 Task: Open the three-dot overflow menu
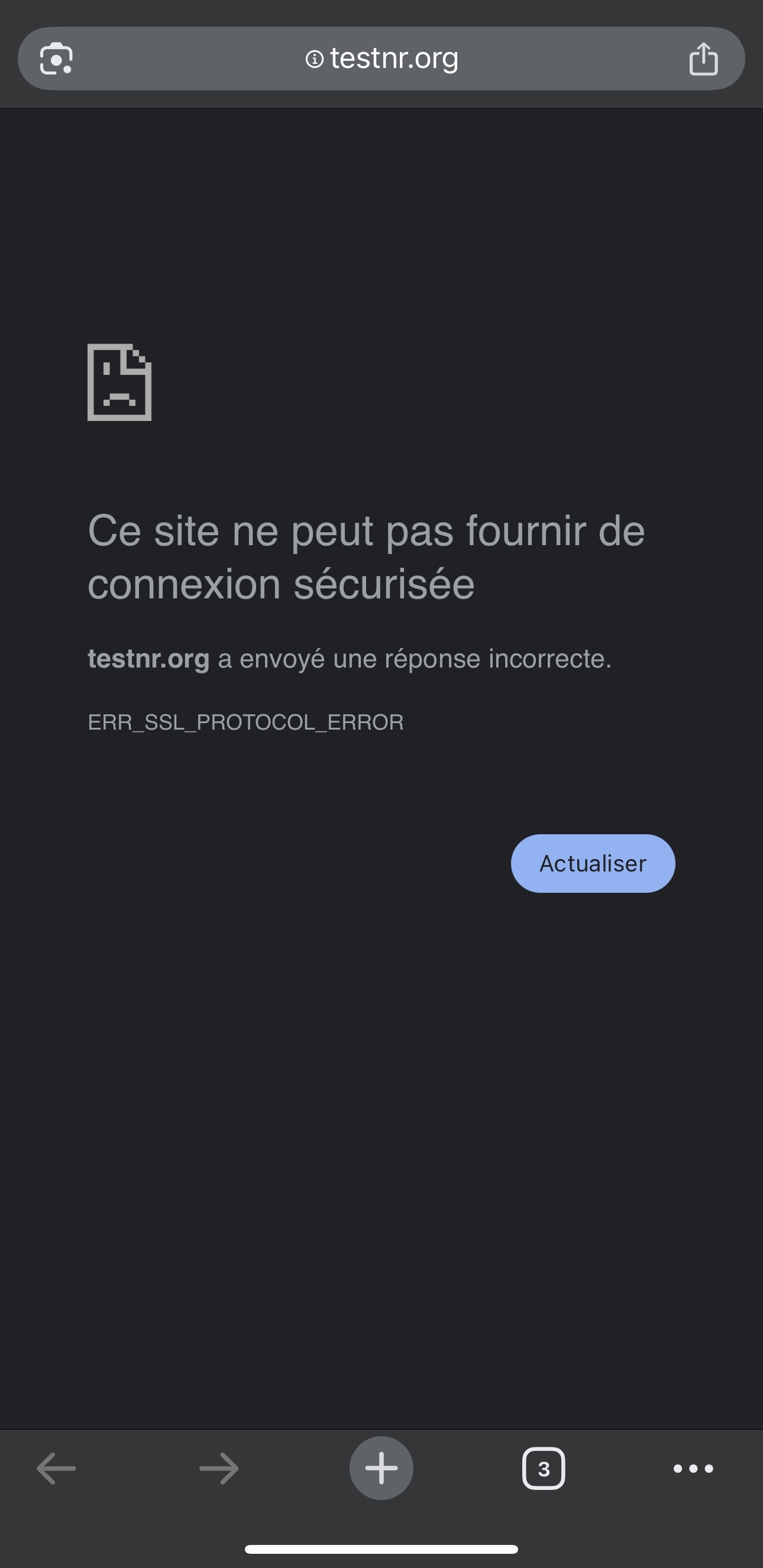pyautogui.click(x=693, y=1468)
